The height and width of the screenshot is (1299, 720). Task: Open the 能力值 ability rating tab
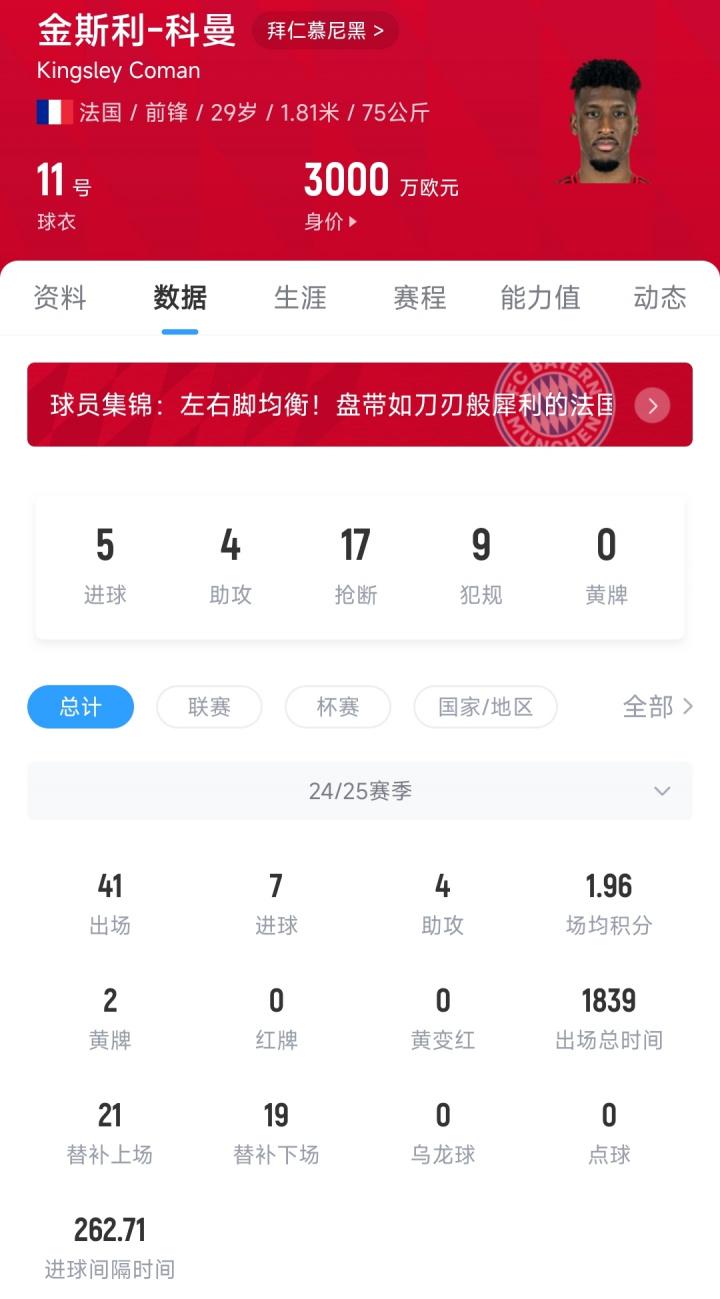click(x=539, y=298)
